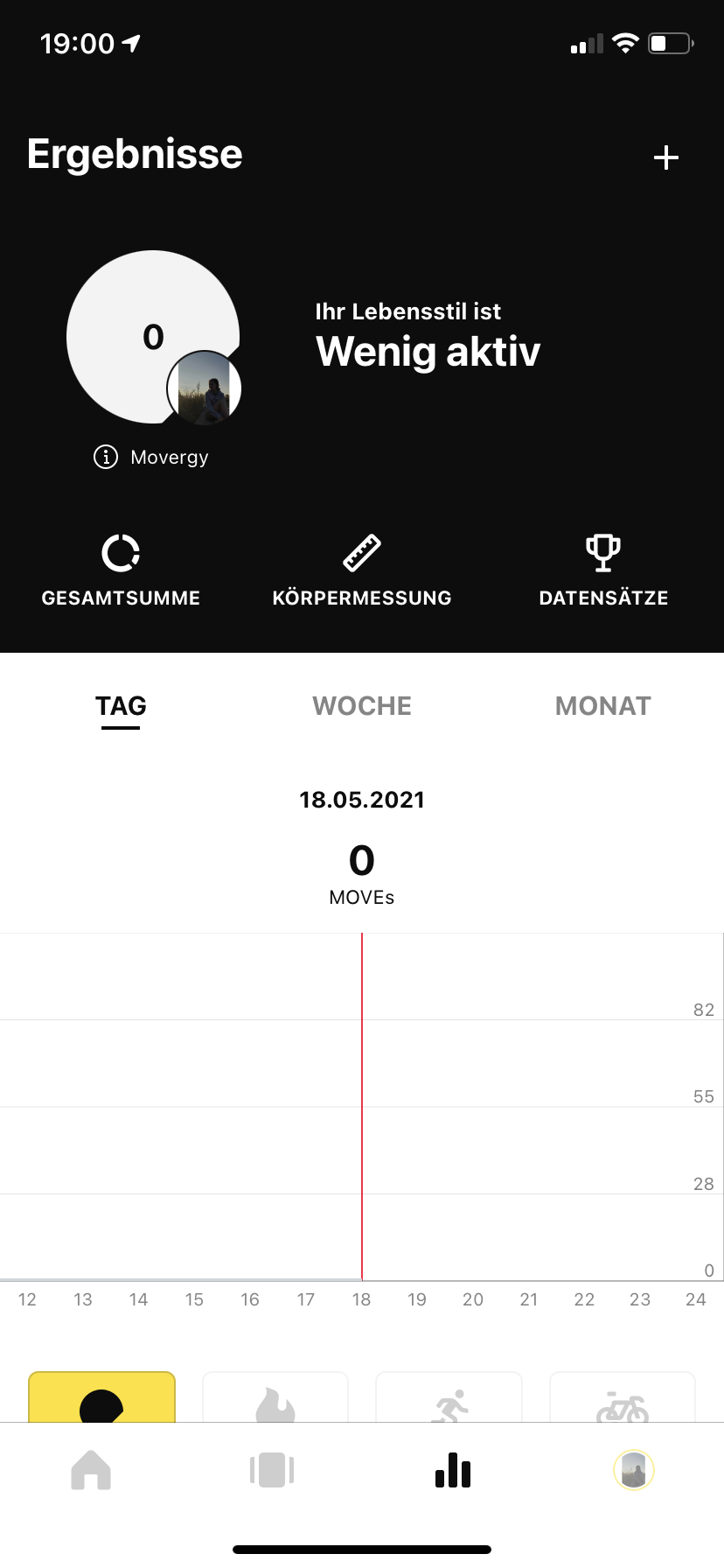The image size is (724, 1568).
Task: Select the TAG view
Action: 121,706
